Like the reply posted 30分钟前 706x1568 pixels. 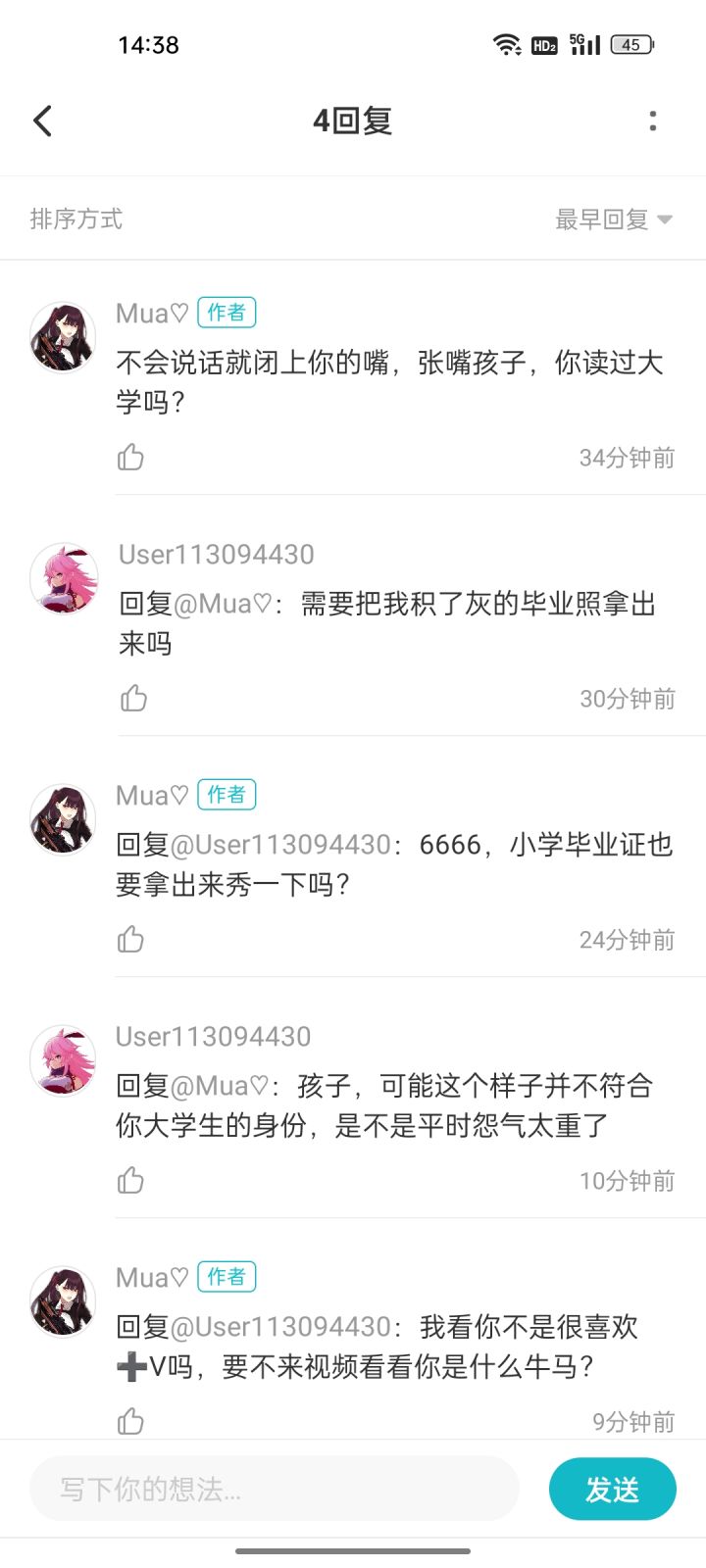(x=133, y=698)
